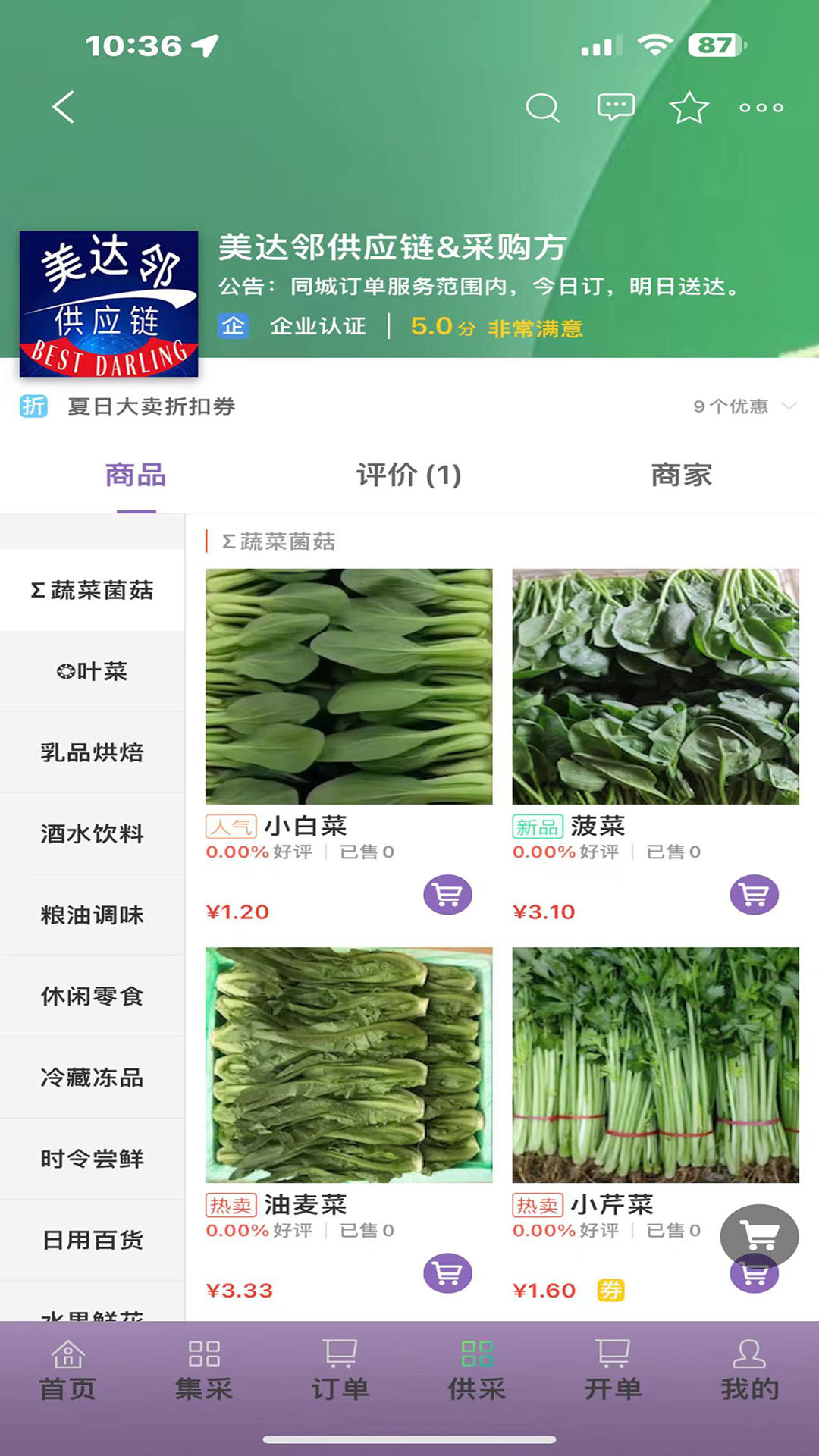Choose the 酒水饮料 category
The width and height of the screenshot is (819, 1456).
93,833
